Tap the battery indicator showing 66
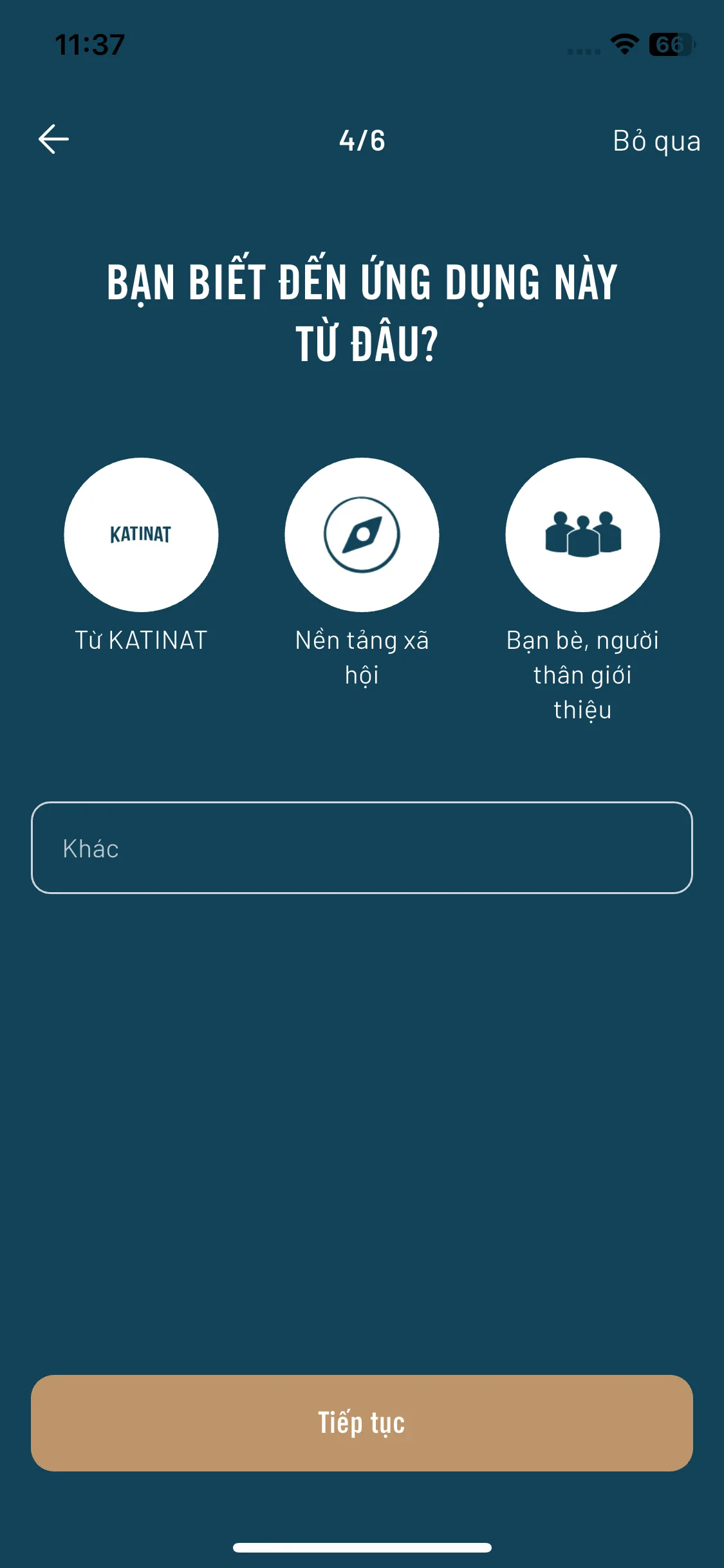This screenshot has width=724, height=1568. pyautogui.click(x=671, y=44)
